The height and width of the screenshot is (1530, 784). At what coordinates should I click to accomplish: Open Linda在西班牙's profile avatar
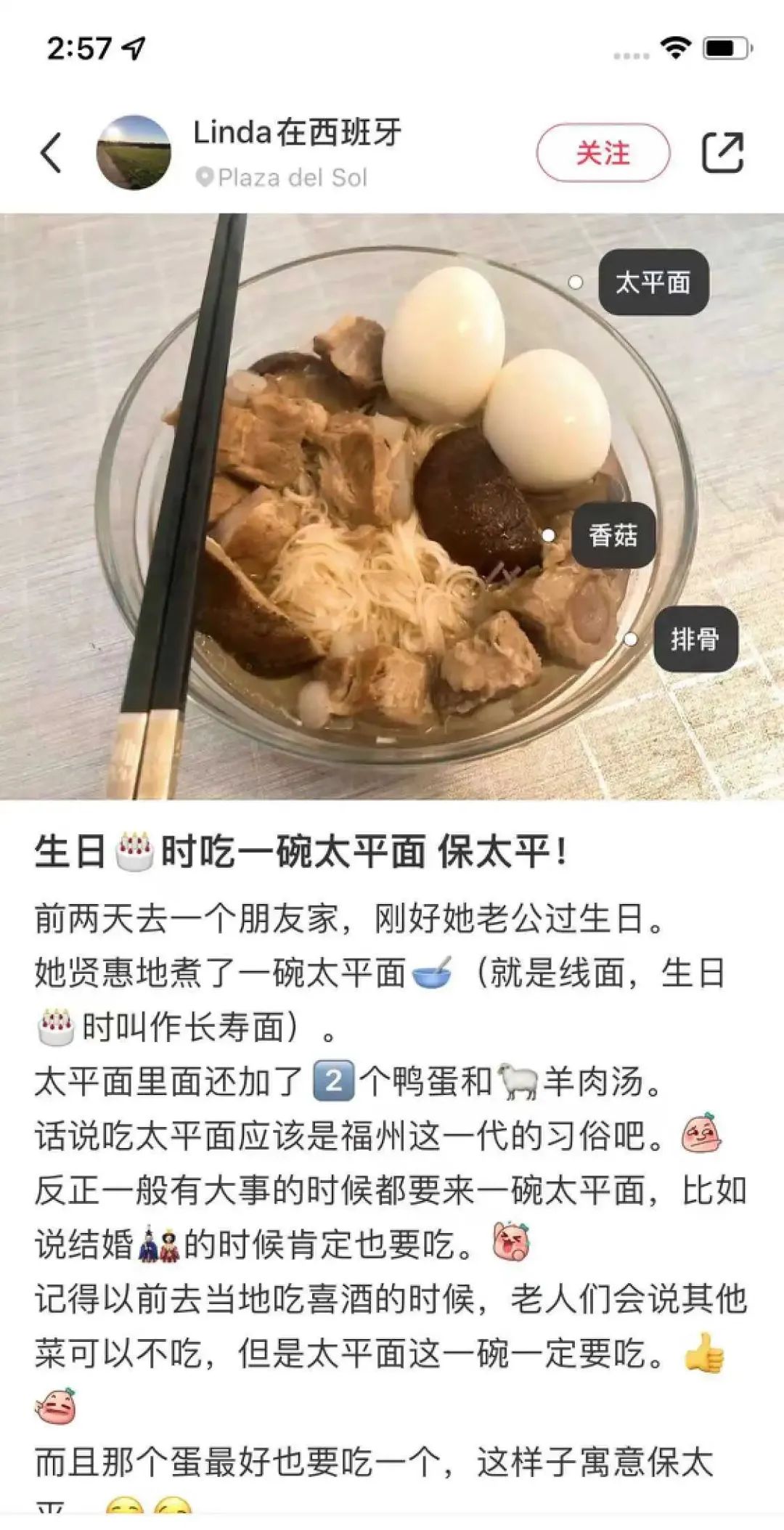pos(134,152)
